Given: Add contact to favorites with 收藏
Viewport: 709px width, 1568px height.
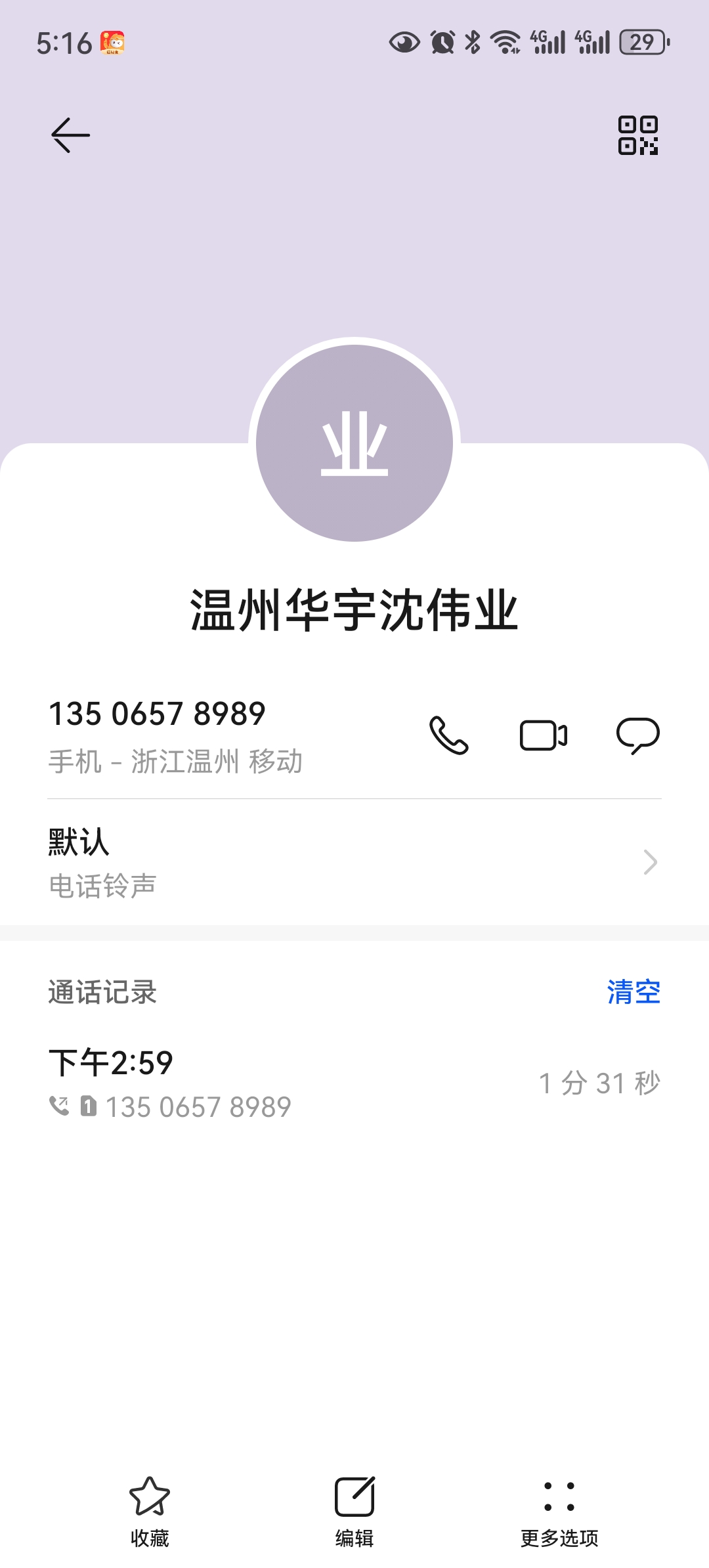Looking at the screenshot, I should tap(150, 1512).
